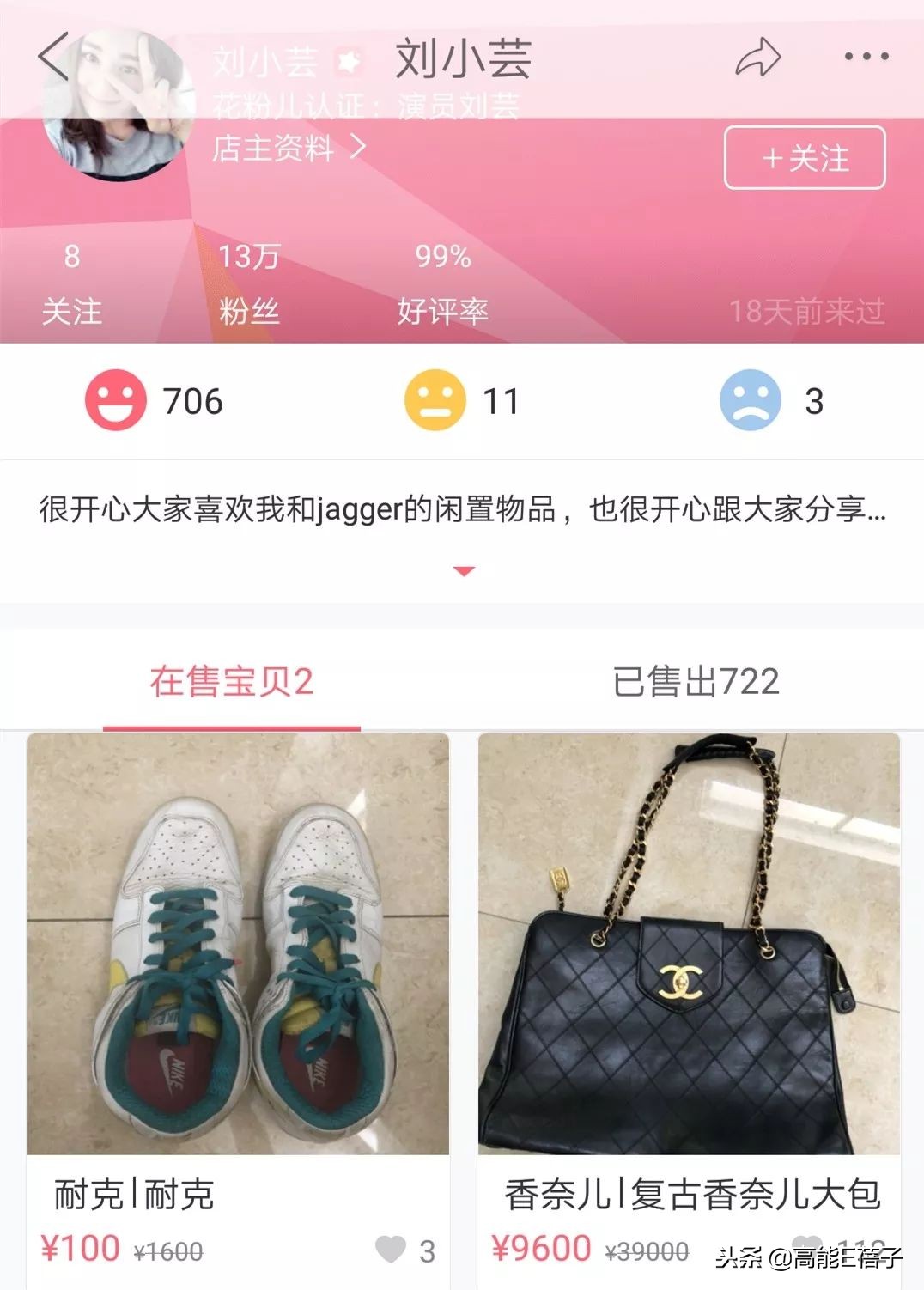This screenshot has width=924, height=1290.
Task: Expand the seller's full shop description
Action: tap(462, 569)
